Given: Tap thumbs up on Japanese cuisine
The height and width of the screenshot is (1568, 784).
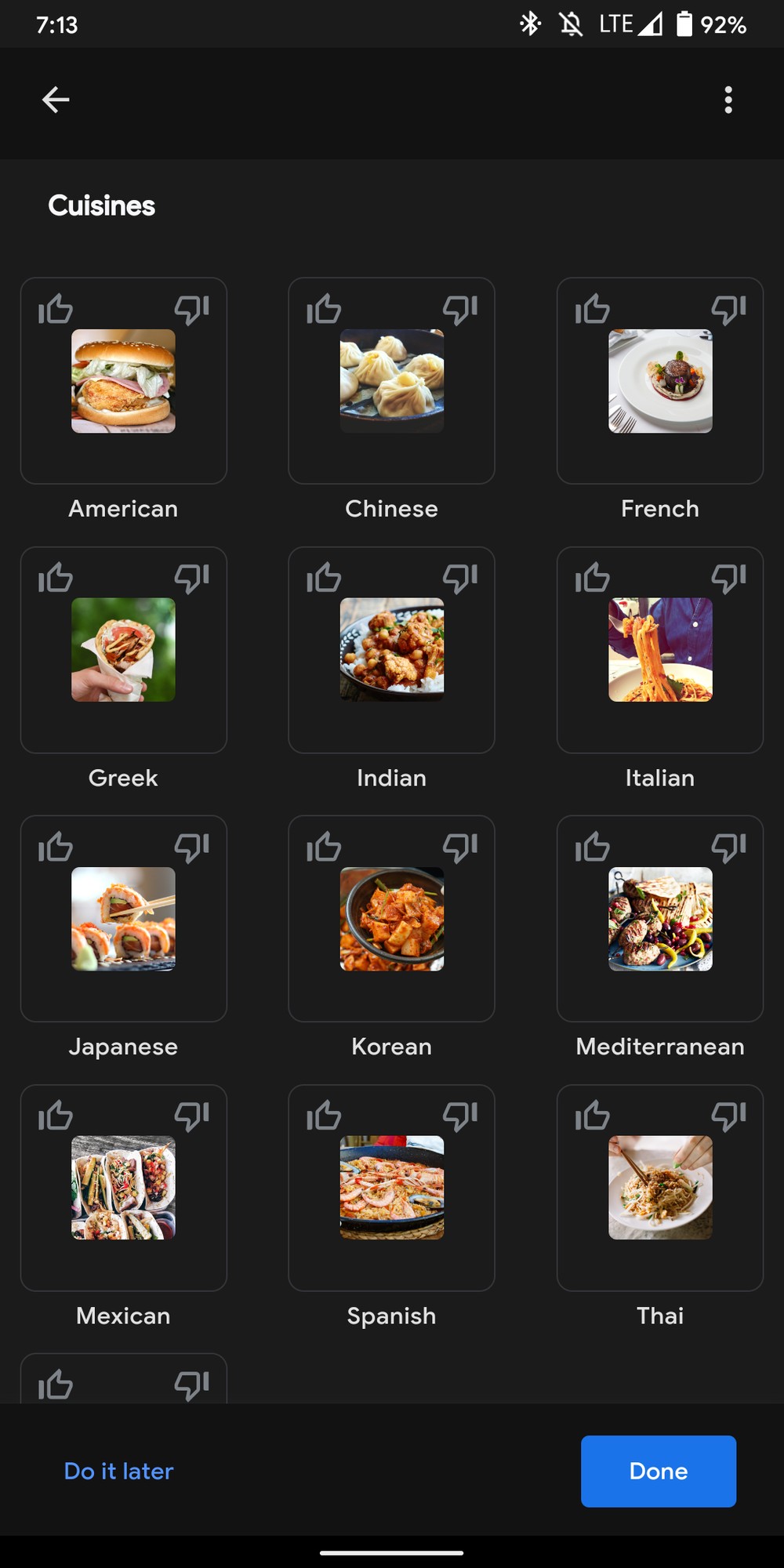Looking at the screenshot, I should point(56,847).
